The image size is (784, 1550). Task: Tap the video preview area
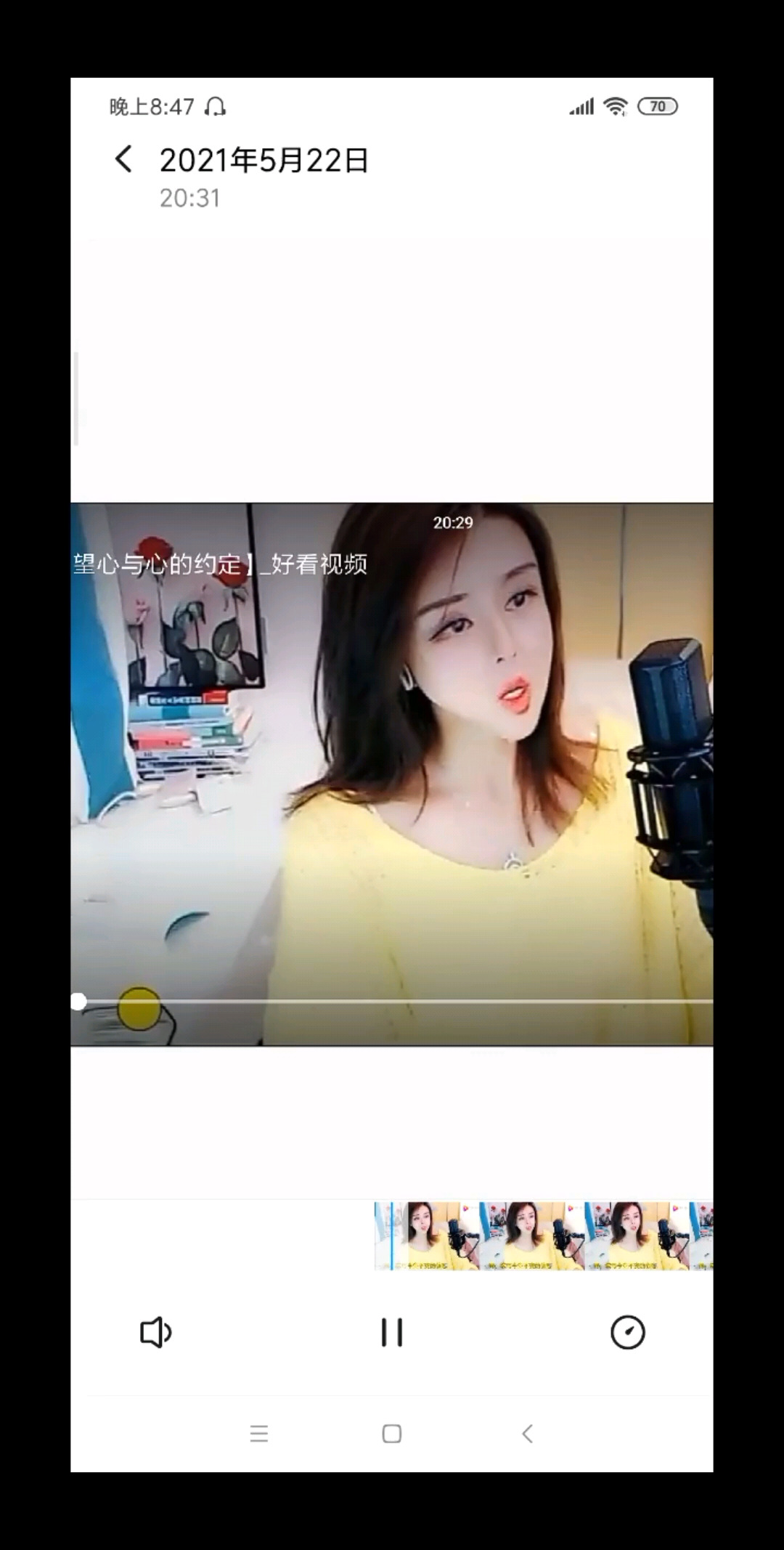click(392, 774)
